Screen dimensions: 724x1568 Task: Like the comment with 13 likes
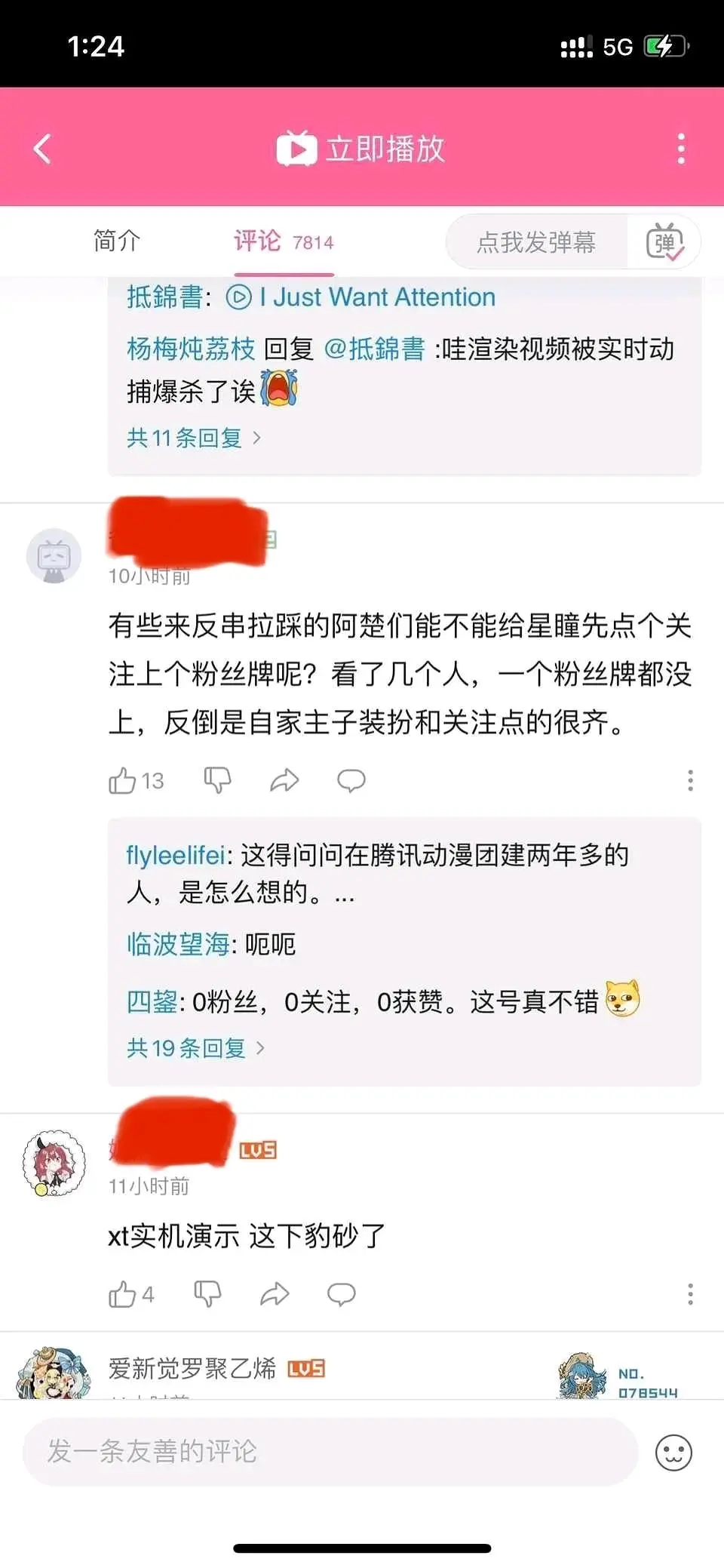[123, 781]
